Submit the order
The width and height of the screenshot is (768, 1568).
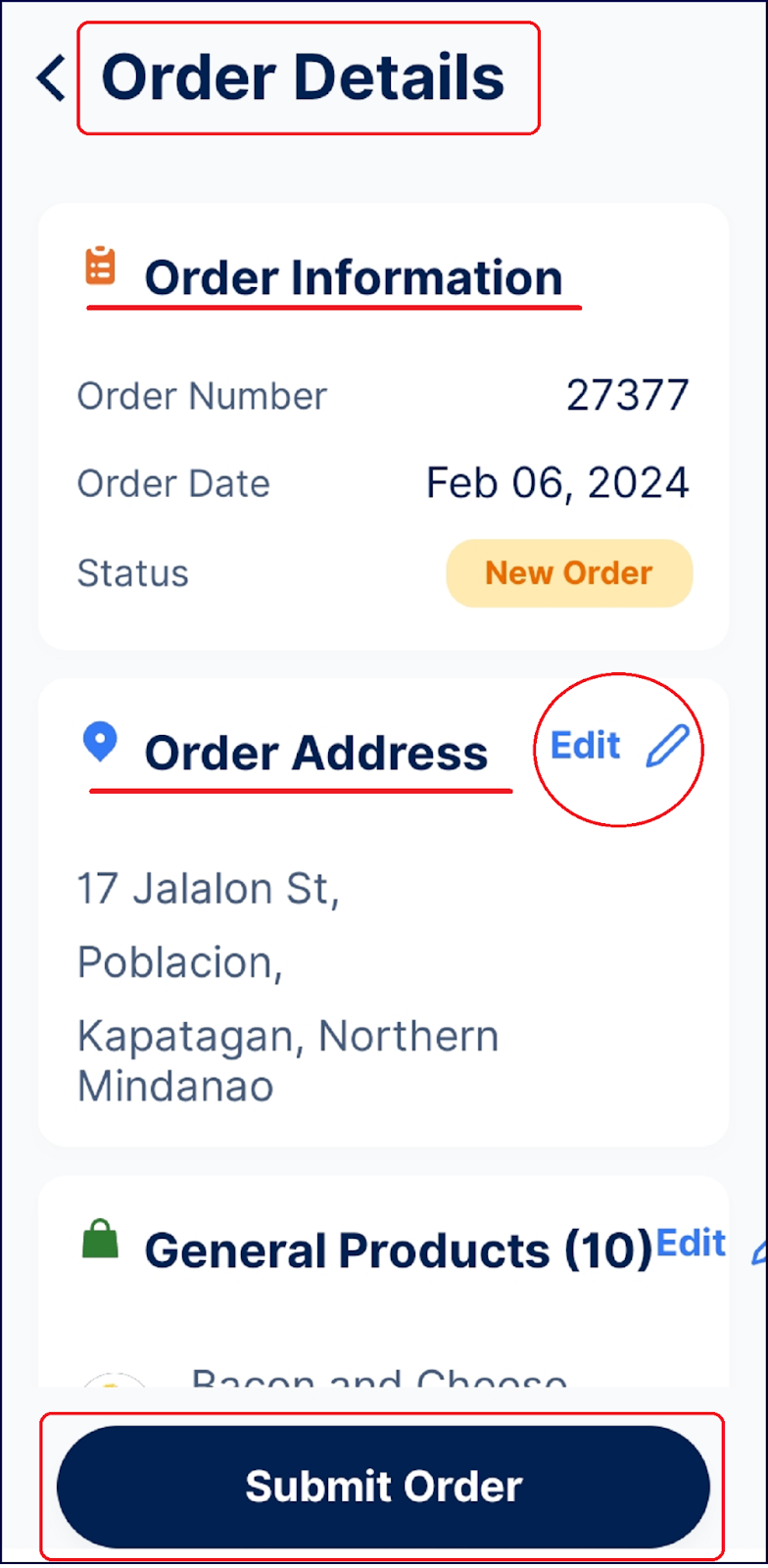click(383, 1487)
